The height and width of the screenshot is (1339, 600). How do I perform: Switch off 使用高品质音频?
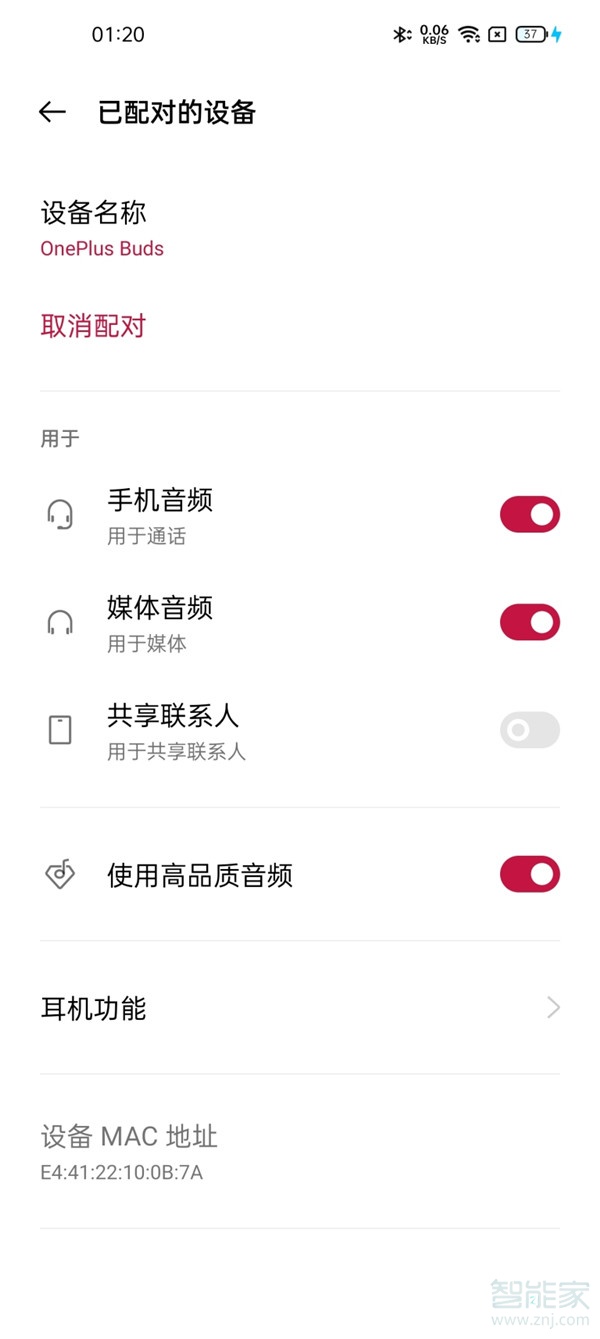click(530, 874)
